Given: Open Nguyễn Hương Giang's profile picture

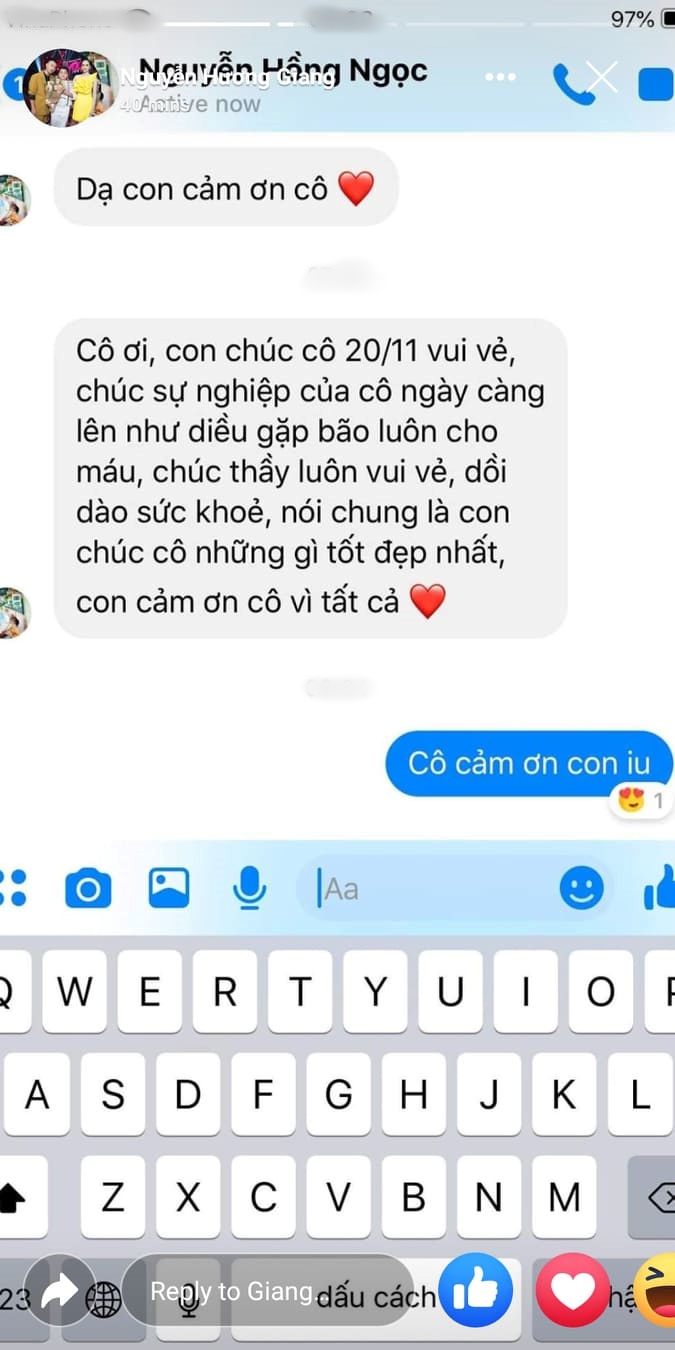Looking at the screenshot, I should tap(70, 87).
